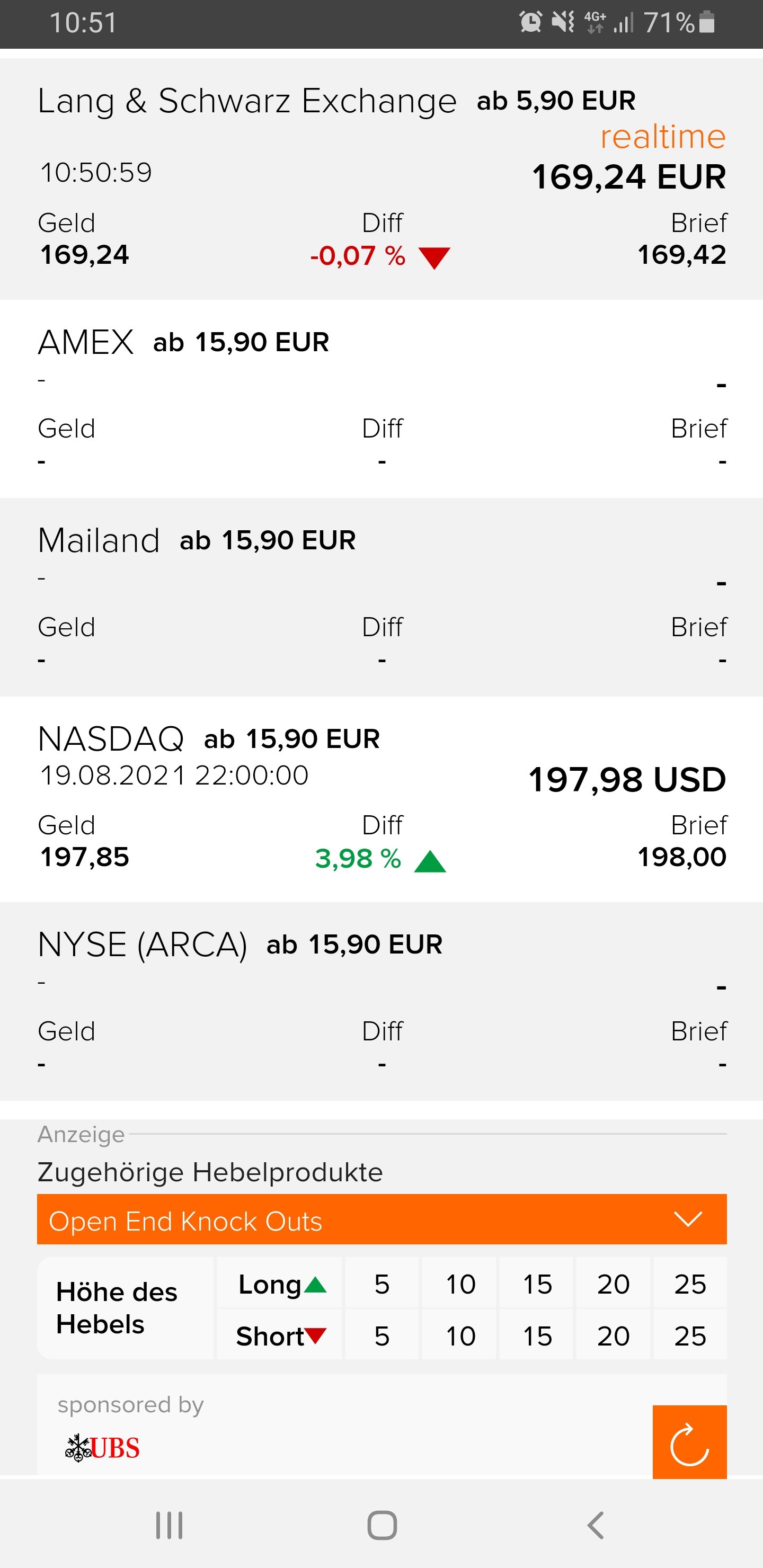The width and height of the screenshot is (763, 1568).
Task: Choose the NASDAQ quote row
Action: click(x=381, y=799)
